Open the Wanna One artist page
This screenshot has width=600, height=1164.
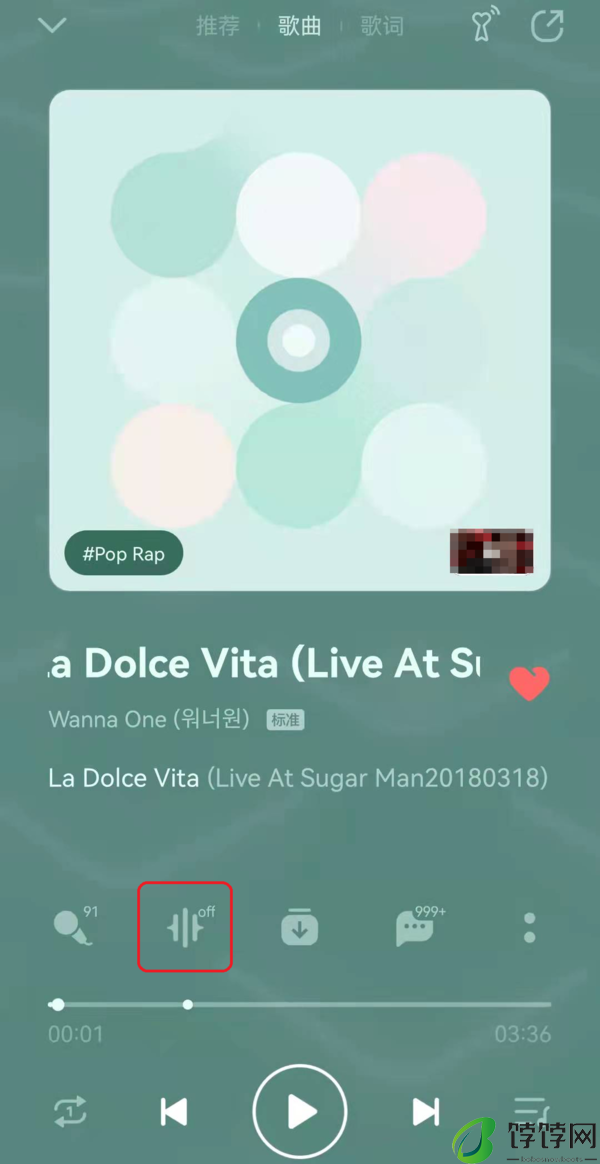pos(148,719)
